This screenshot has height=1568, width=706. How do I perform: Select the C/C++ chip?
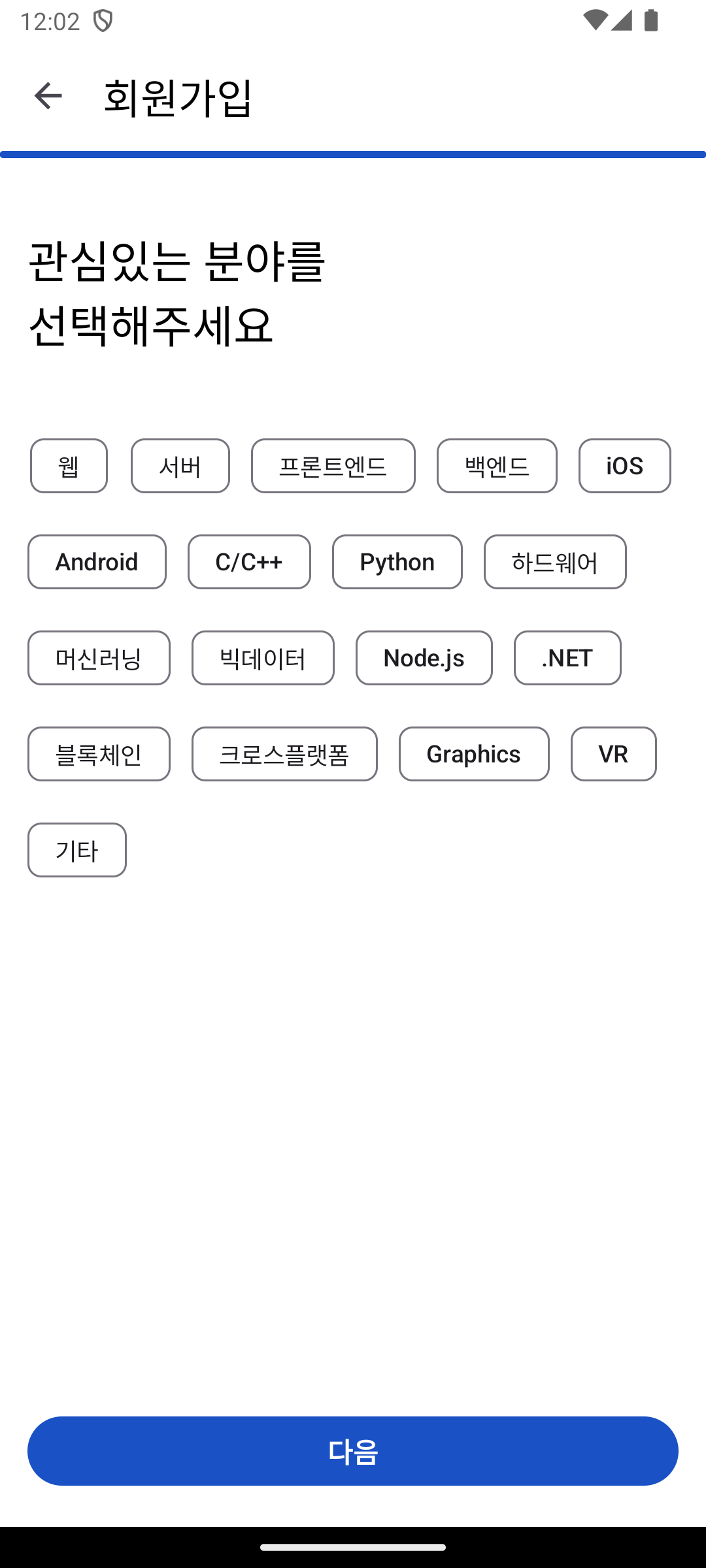click(x=249, y=562)
